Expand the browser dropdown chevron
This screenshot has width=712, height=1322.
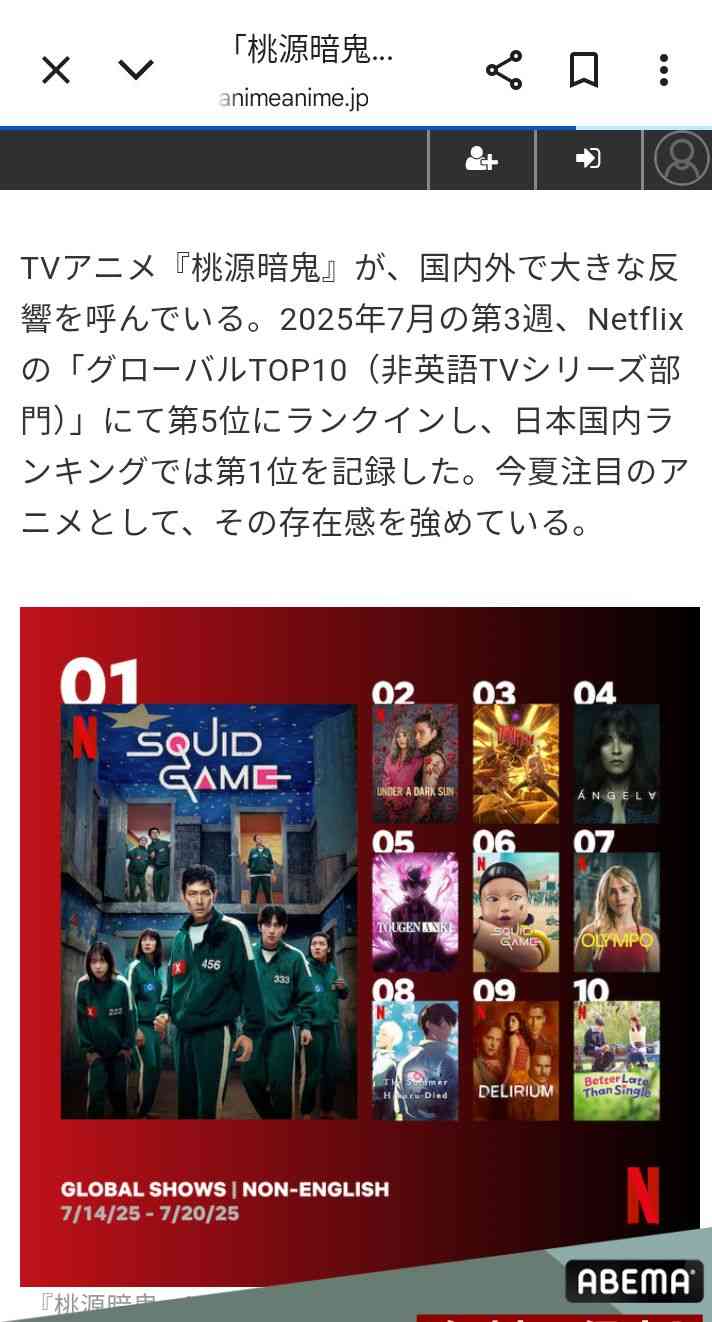click(x=136, y=70)
